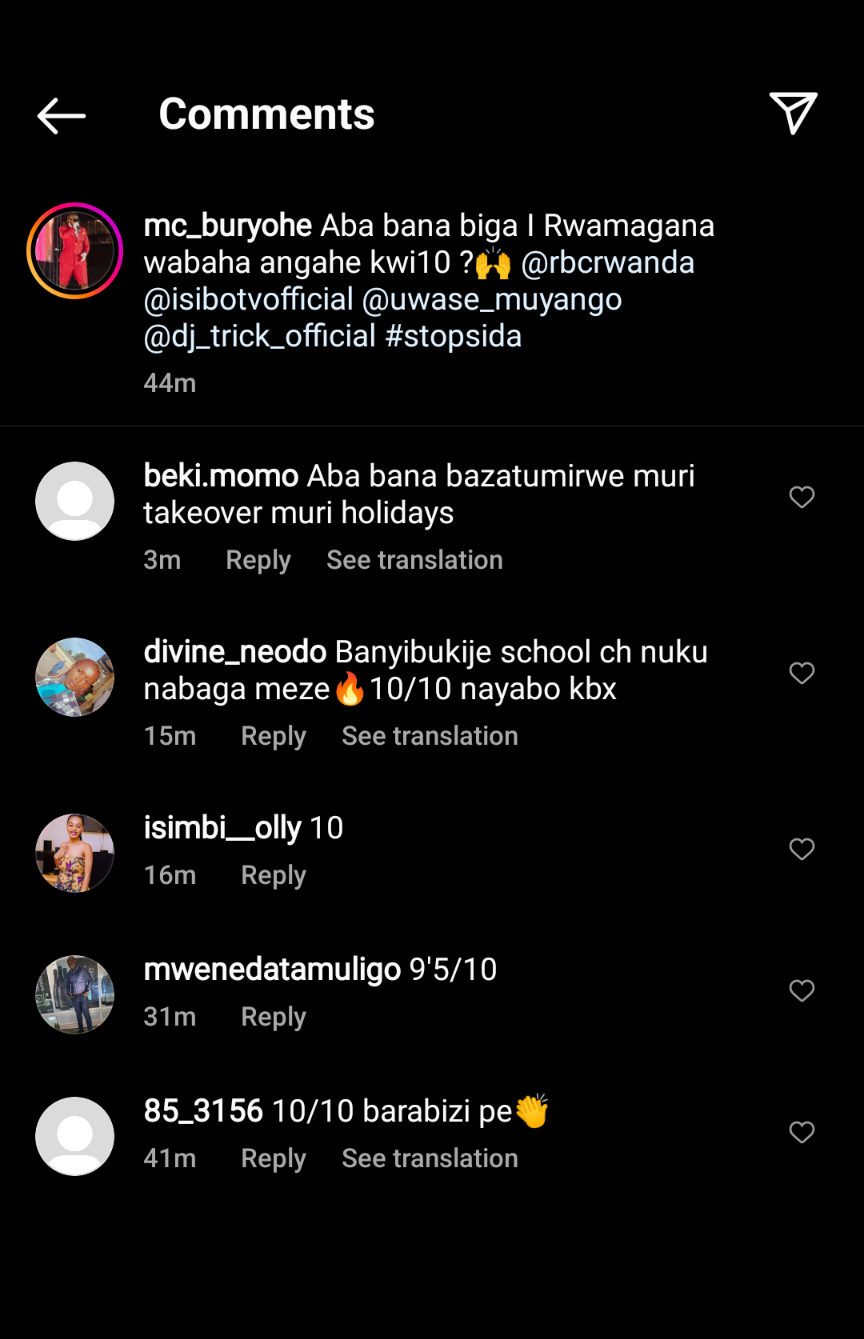Open the @dj_trick_official mention
This screenshot has height=1339, width=864.
259,336
